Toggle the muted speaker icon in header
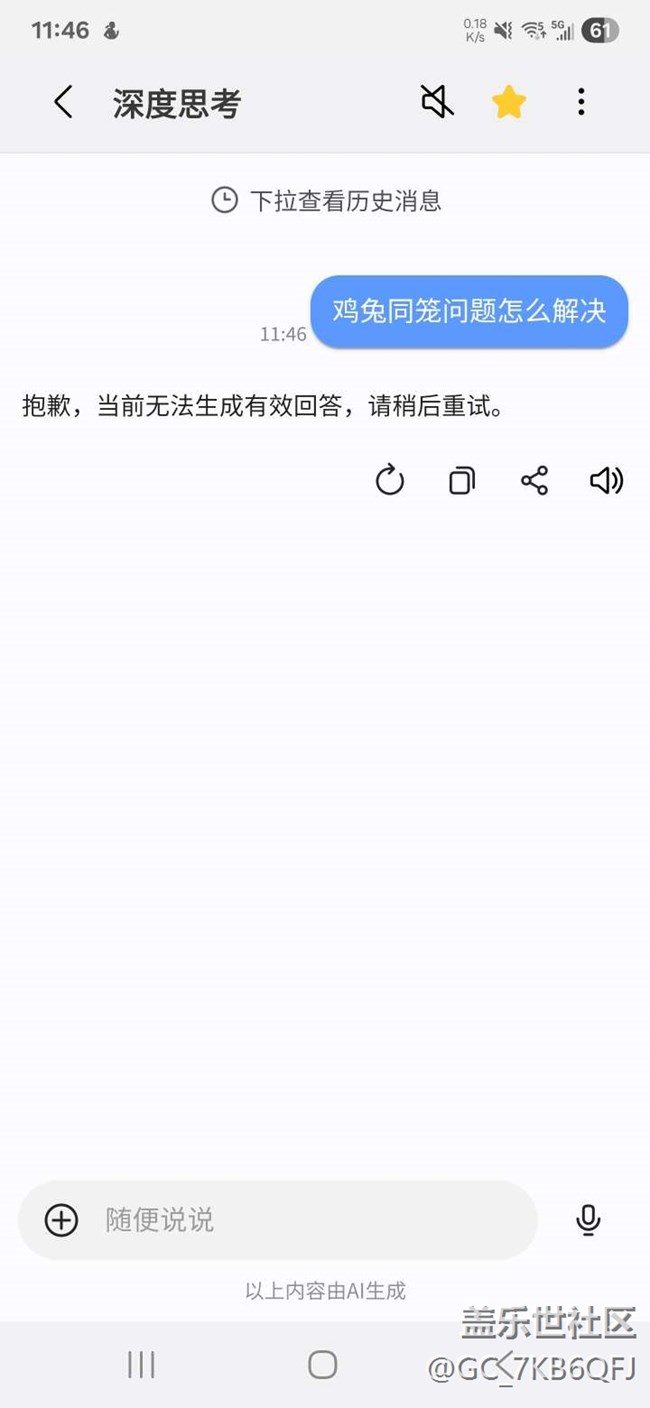 pyautogui.click(x=437, y=102)
